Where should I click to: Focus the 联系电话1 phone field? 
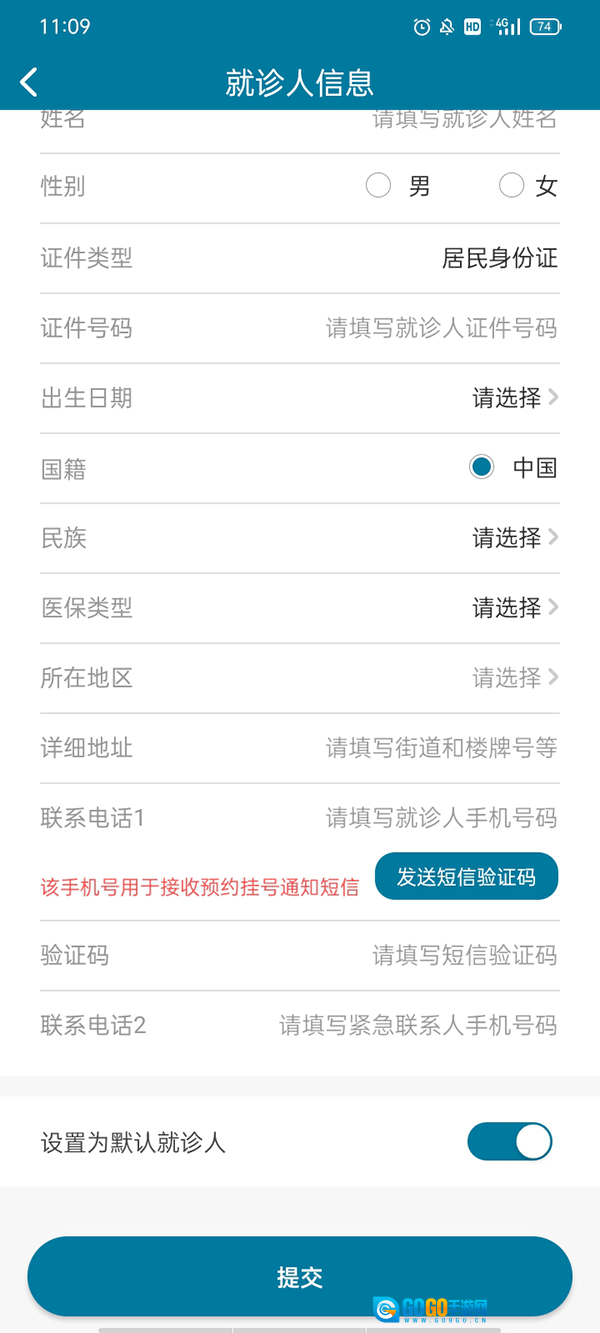point(440,818)
